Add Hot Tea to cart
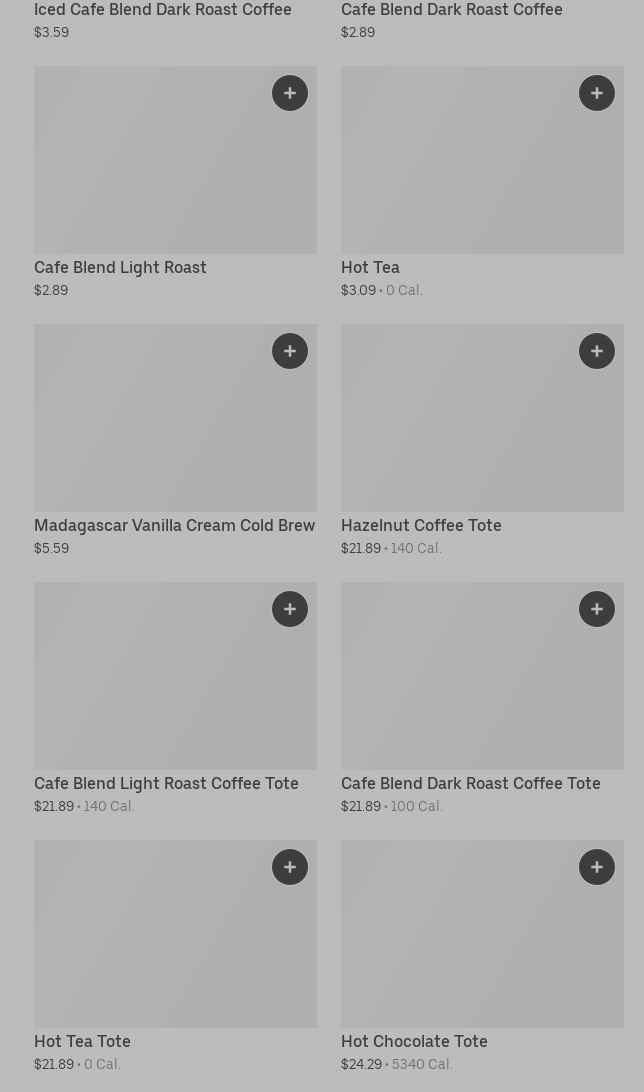Viewport: 644px width, 1092px height. (597, 93)
